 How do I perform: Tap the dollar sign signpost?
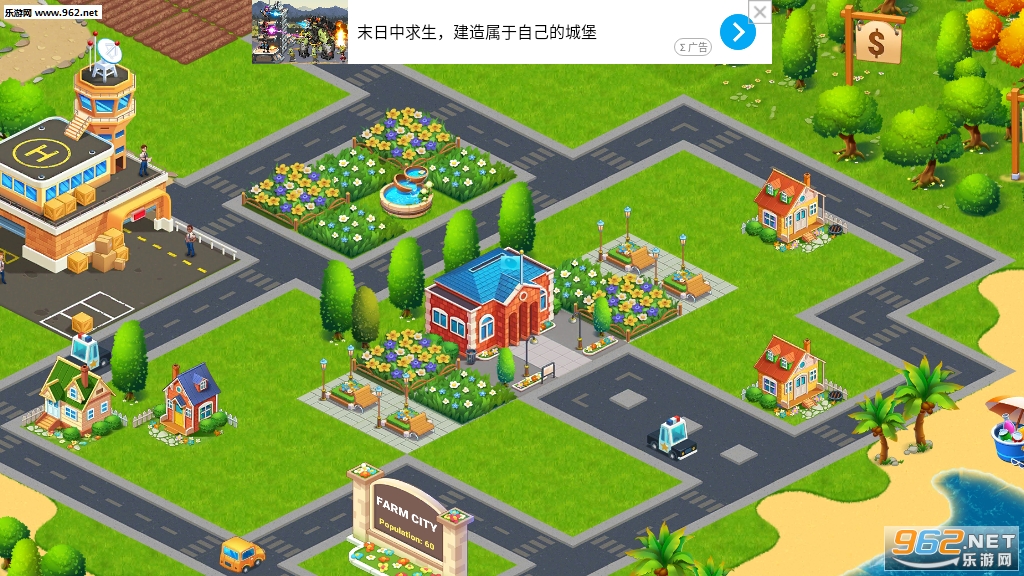tap(877, 42)
